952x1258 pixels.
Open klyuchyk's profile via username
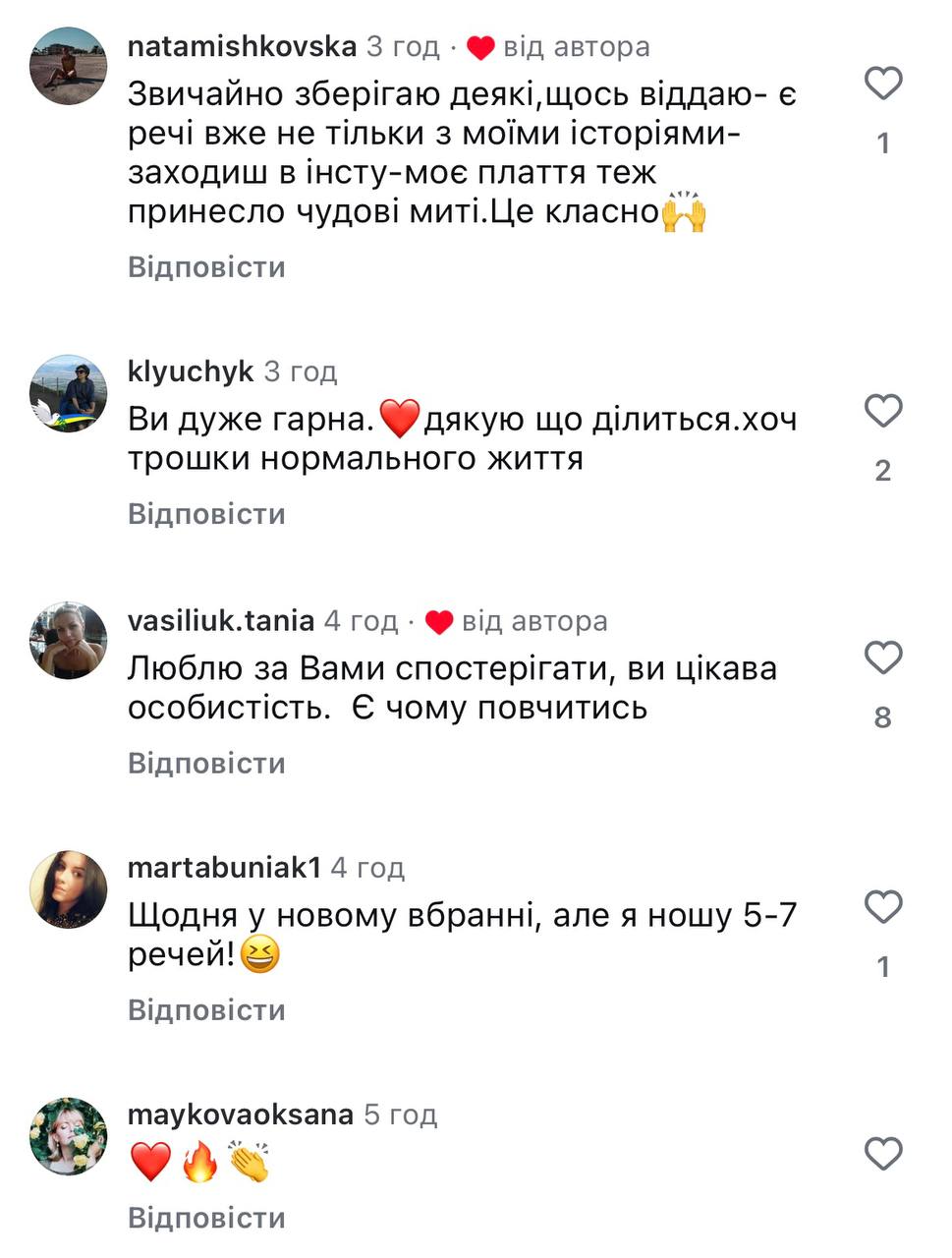pyautogui.click(x=191, y=372)
